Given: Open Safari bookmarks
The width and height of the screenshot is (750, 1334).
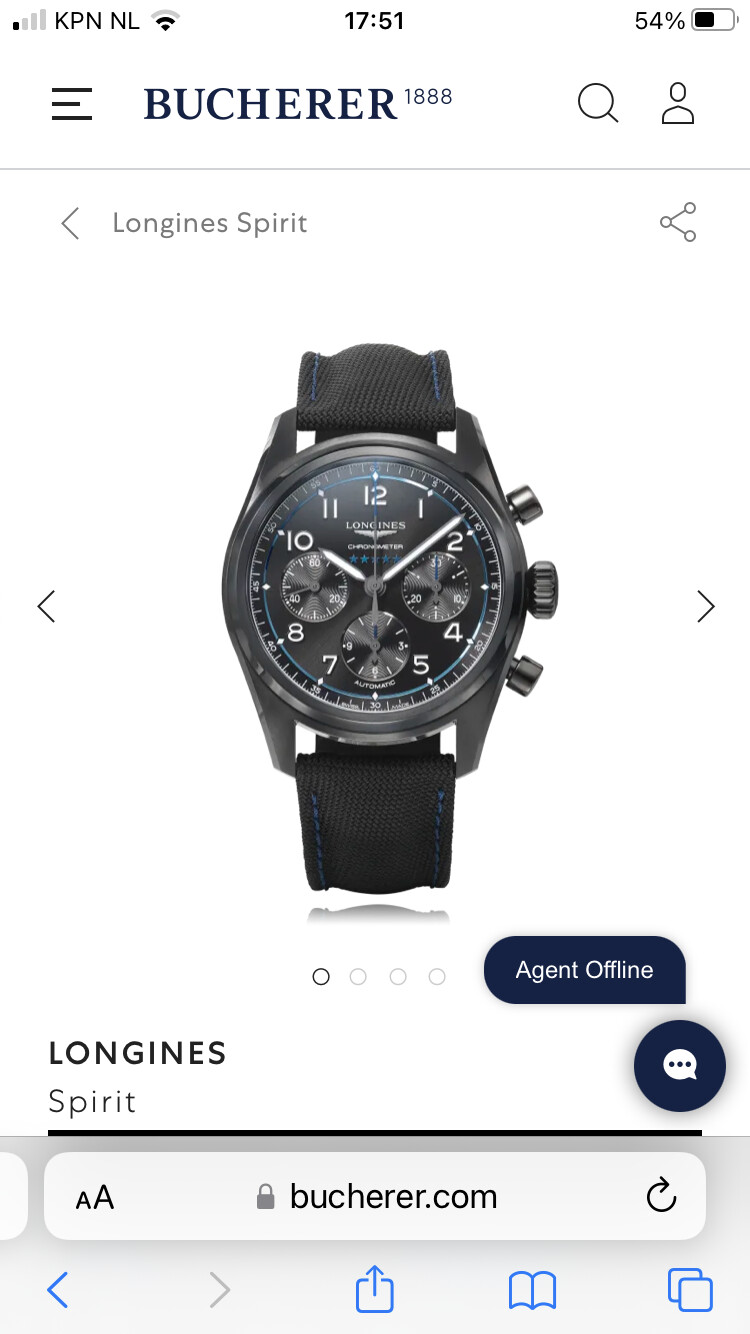Looking at the screenshot, I should [532, 1291].
